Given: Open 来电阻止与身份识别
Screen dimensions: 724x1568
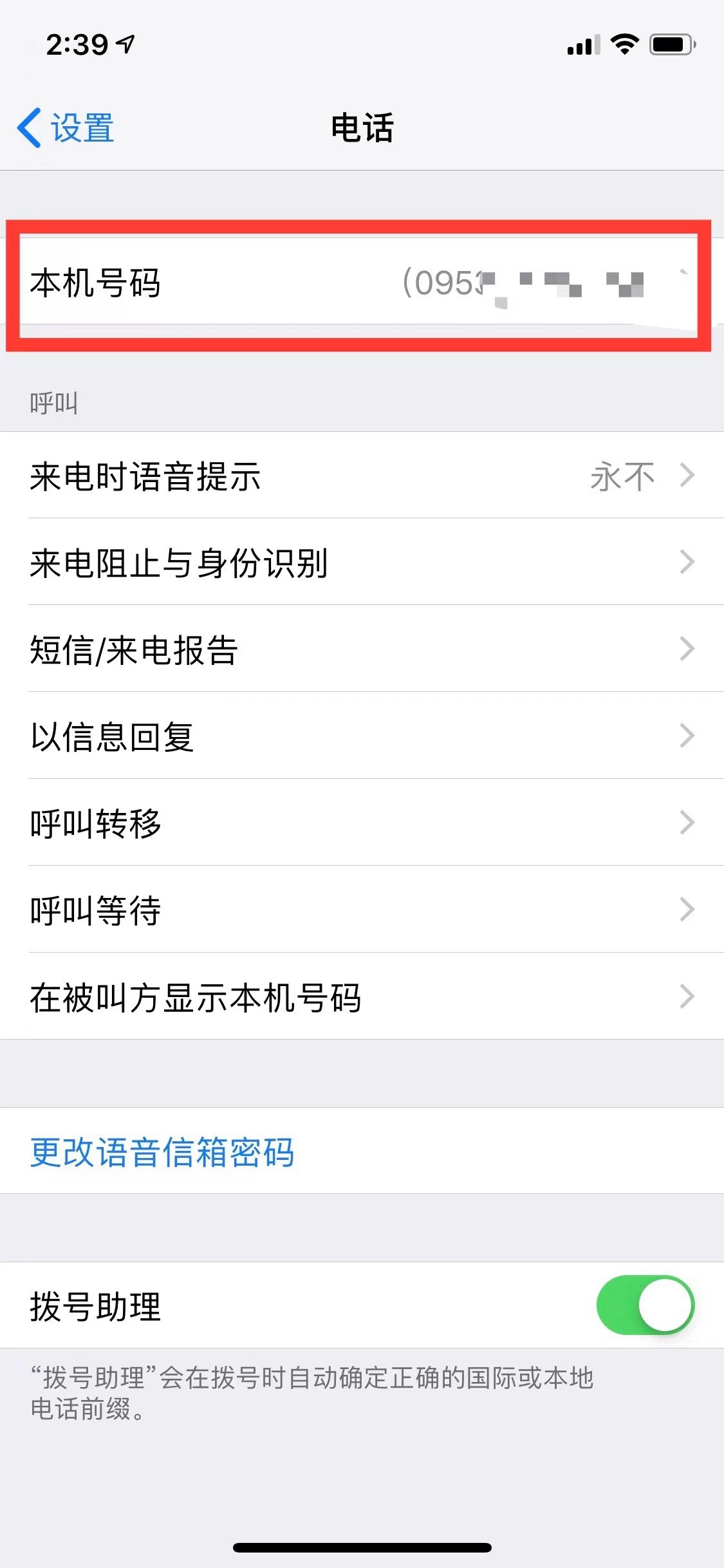Looking at the screenshot, I should pyautogui.click(x=362, y=563).
